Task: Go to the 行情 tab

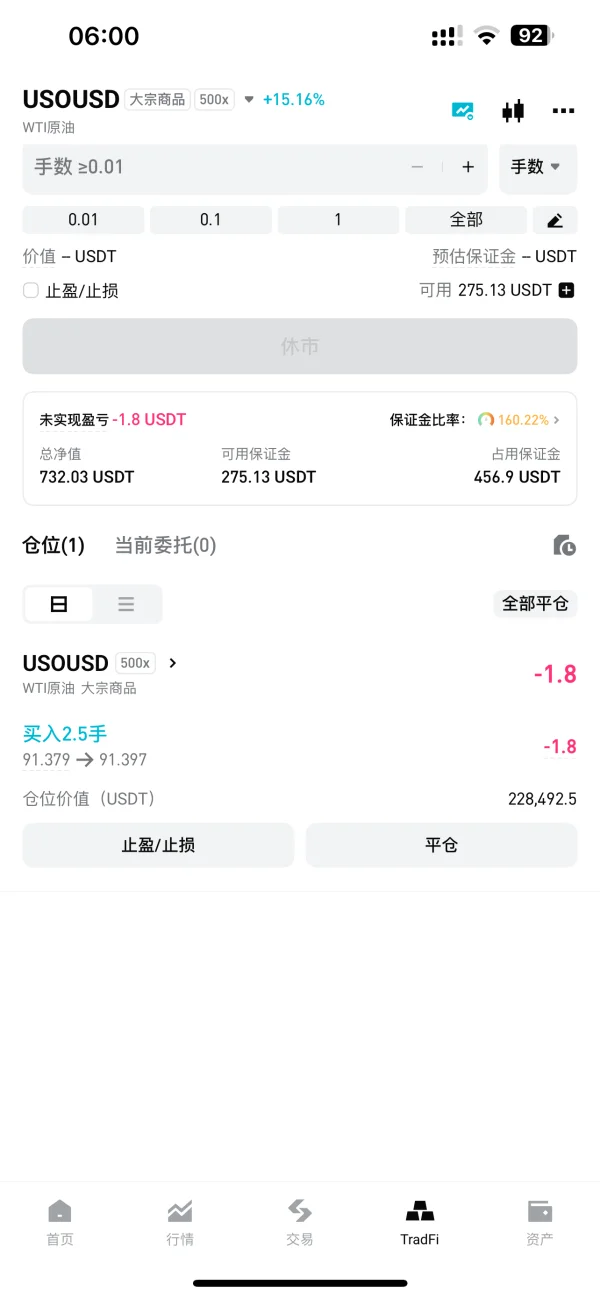Action: [180, 1223]
